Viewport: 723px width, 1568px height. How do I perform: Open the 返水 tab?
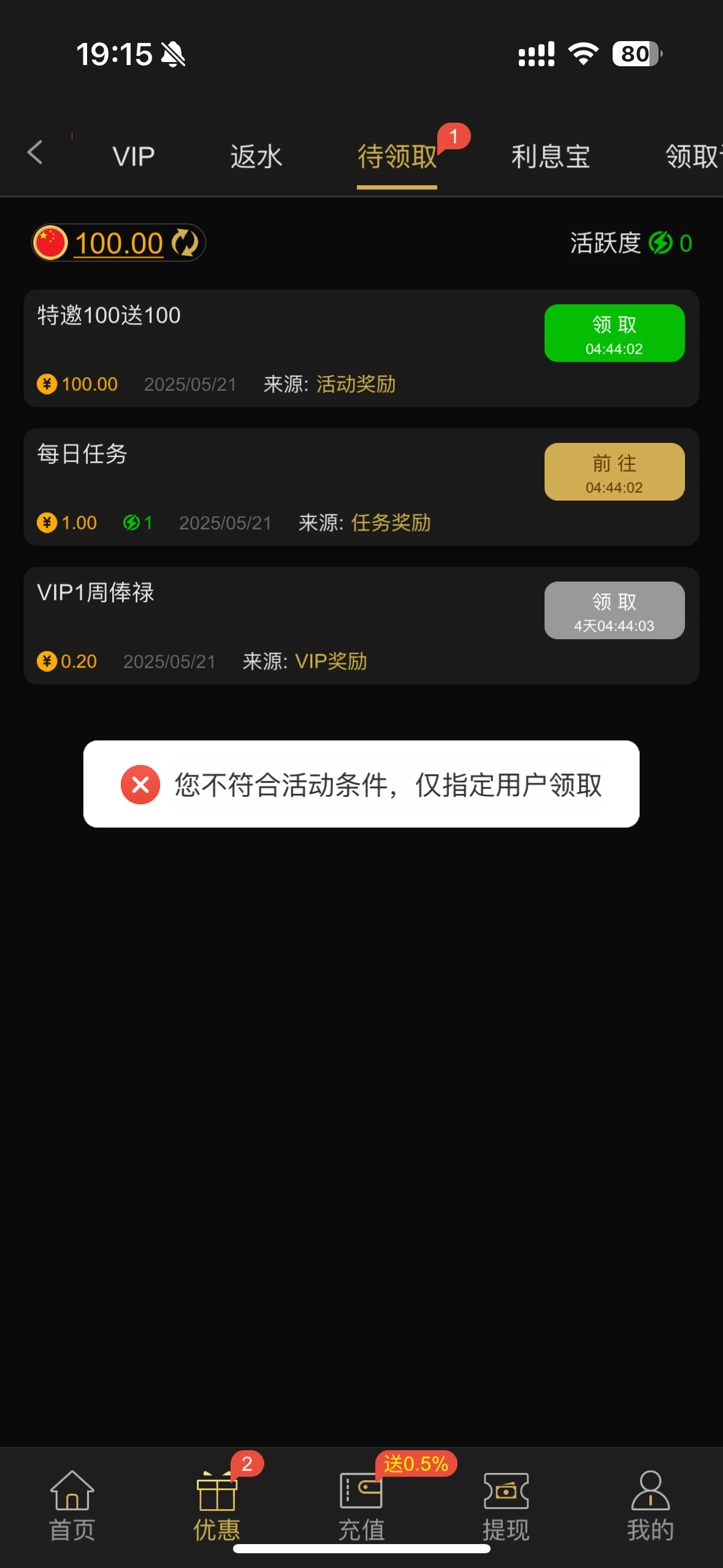256,156
